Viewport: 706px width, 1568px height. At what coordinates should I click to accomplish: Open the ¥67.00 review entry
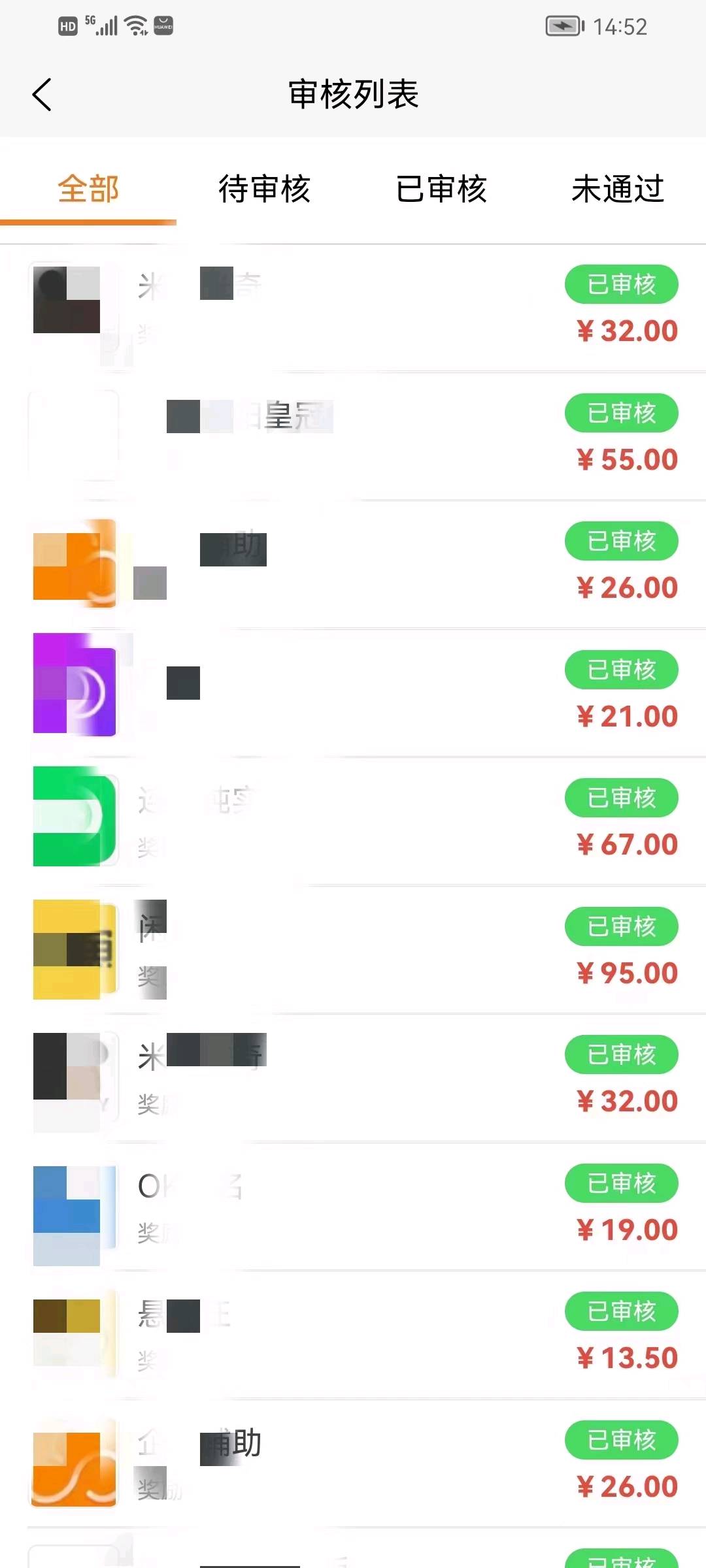coord(353,821)
